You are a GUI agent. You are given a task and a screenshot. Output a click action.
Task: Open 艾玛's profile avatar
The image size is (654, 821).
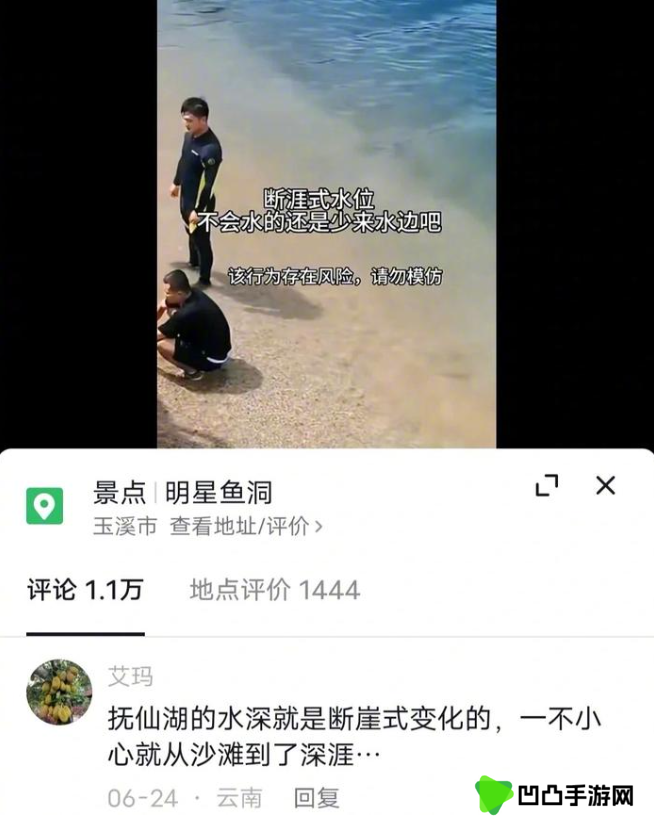(59, 692)
